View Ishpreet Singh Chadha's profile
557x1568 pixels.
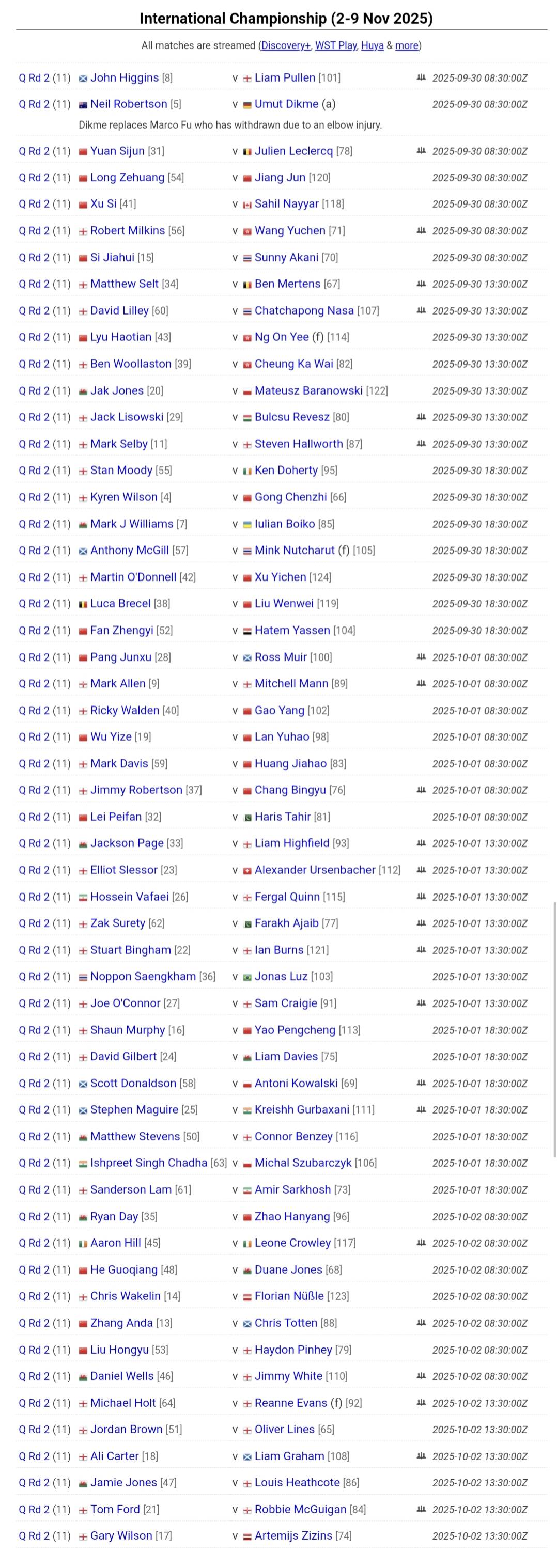[x=148, y=1163]
